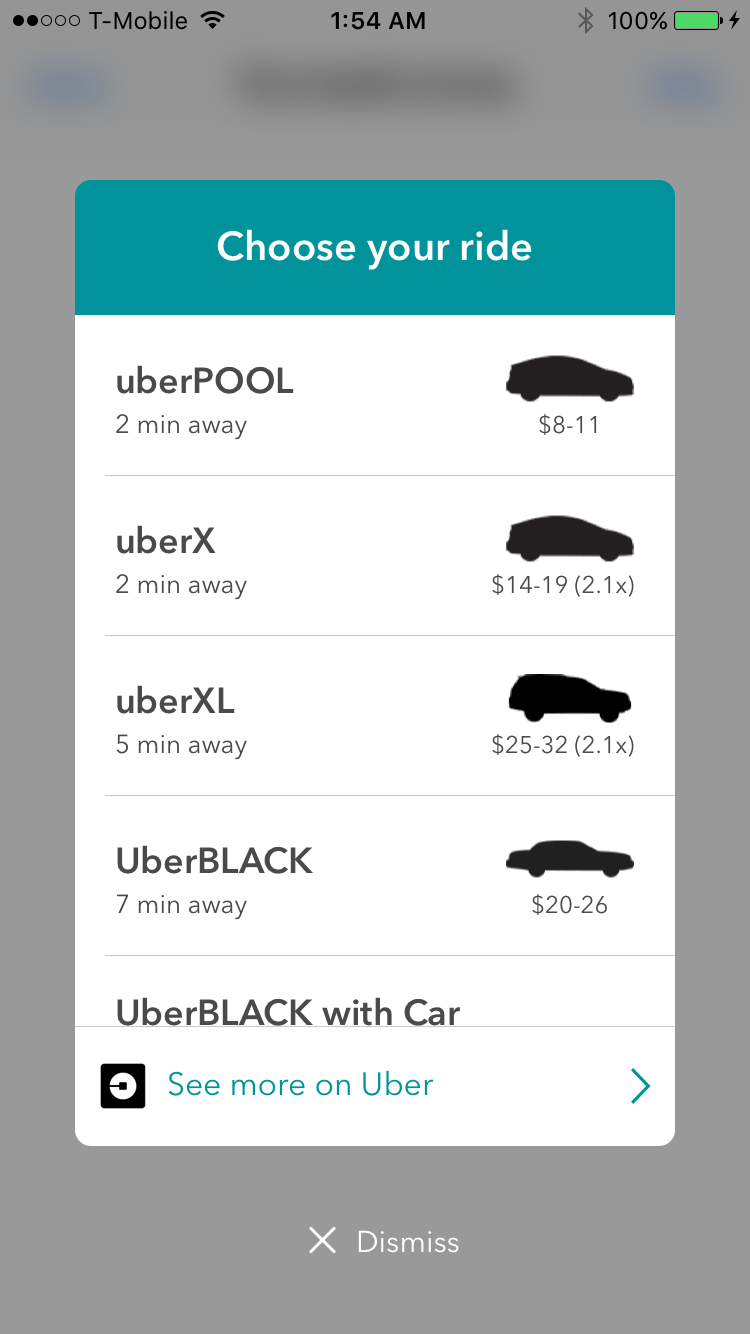Dismiss the ride chooser dialog
Viewport: 750px width, 1334px height.
[384, 1242]
